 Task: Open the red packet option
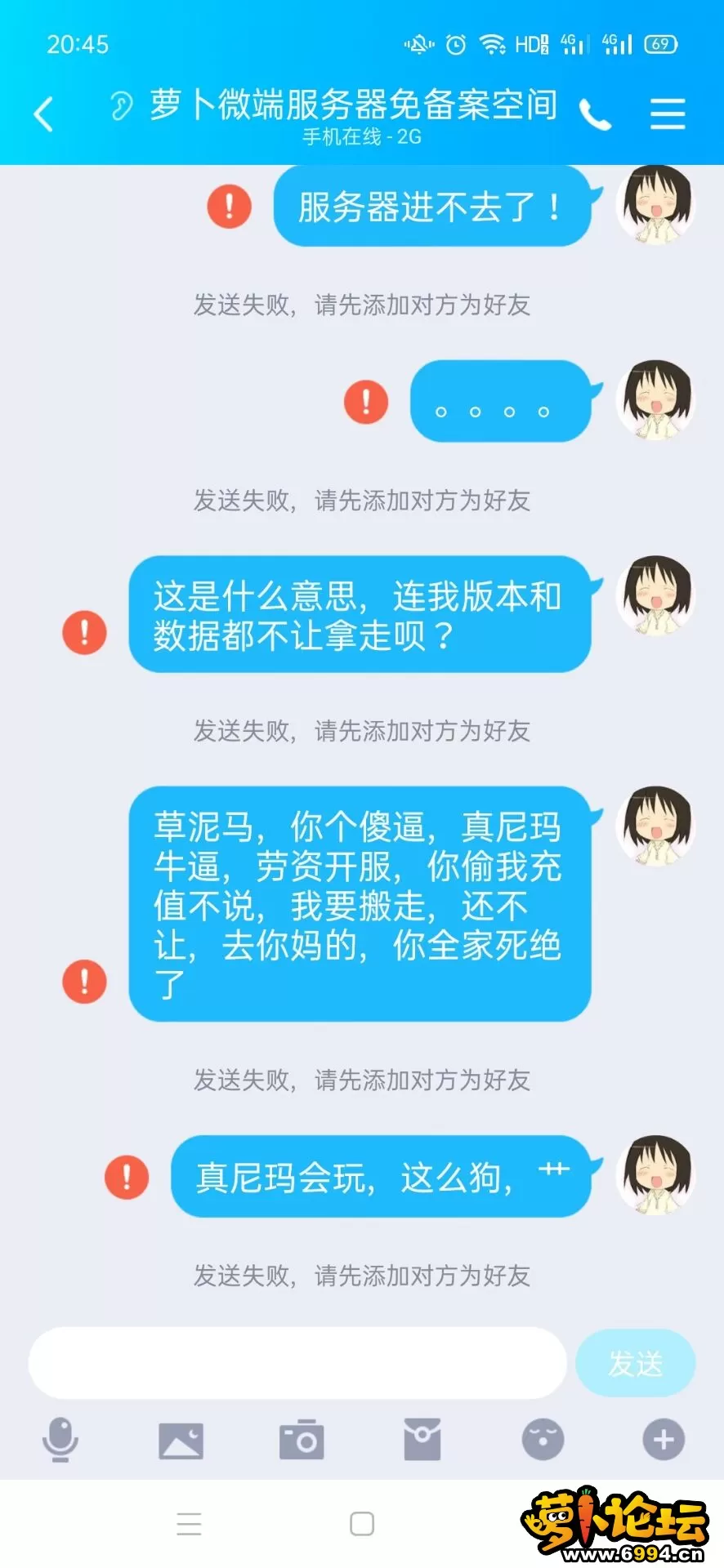click(x=422, y=1440)
